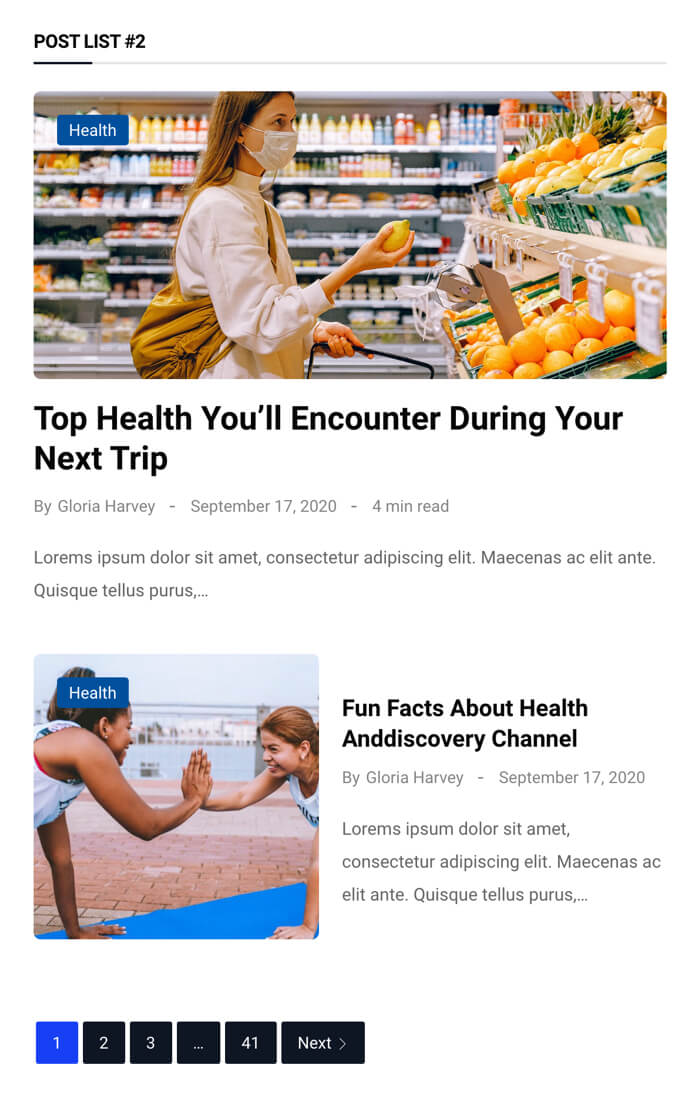View author Gloria Harvey under the Top Health post
Image resolution: width=700 pixels, height=1101 pixels.
[x=106, y=506]
